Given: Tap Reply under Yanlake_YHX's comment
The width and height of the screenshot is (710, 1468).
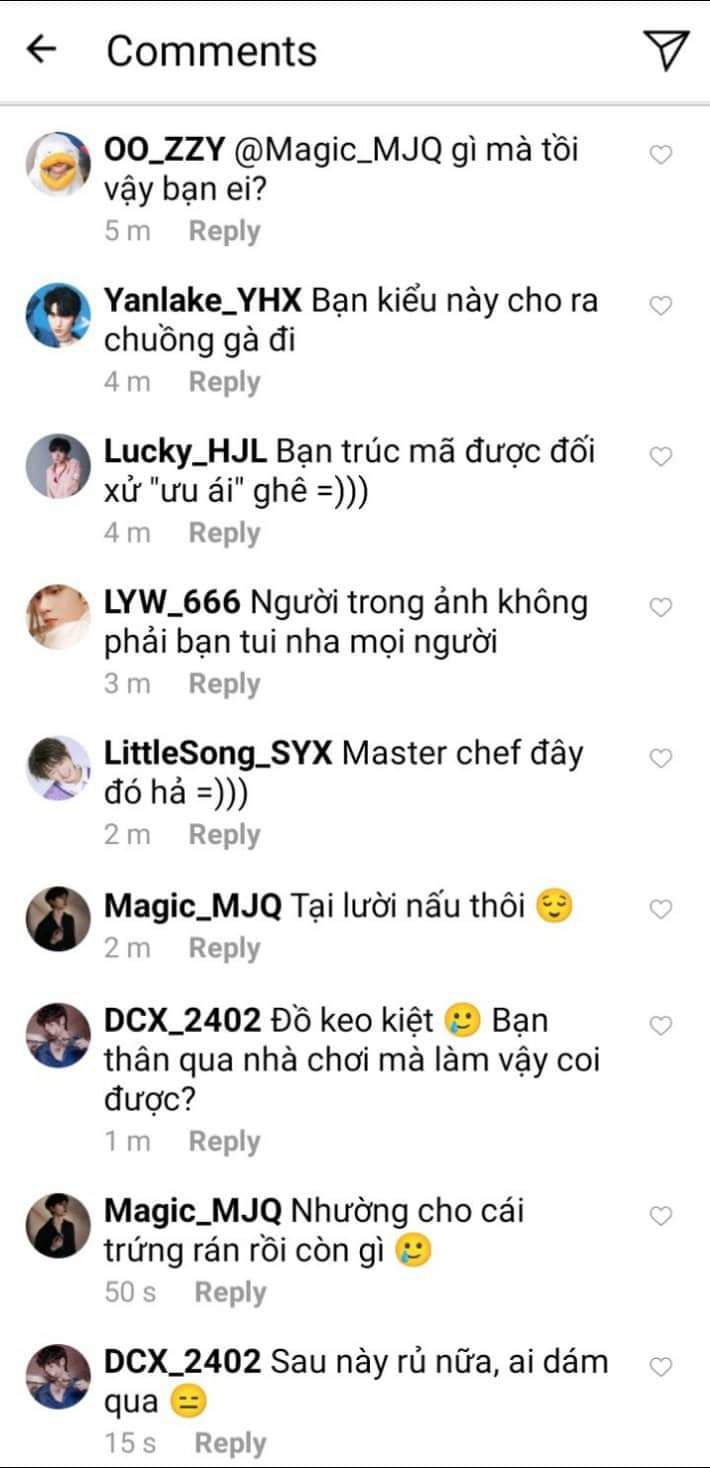Looking at the screenshot, I should pos(224,382).
